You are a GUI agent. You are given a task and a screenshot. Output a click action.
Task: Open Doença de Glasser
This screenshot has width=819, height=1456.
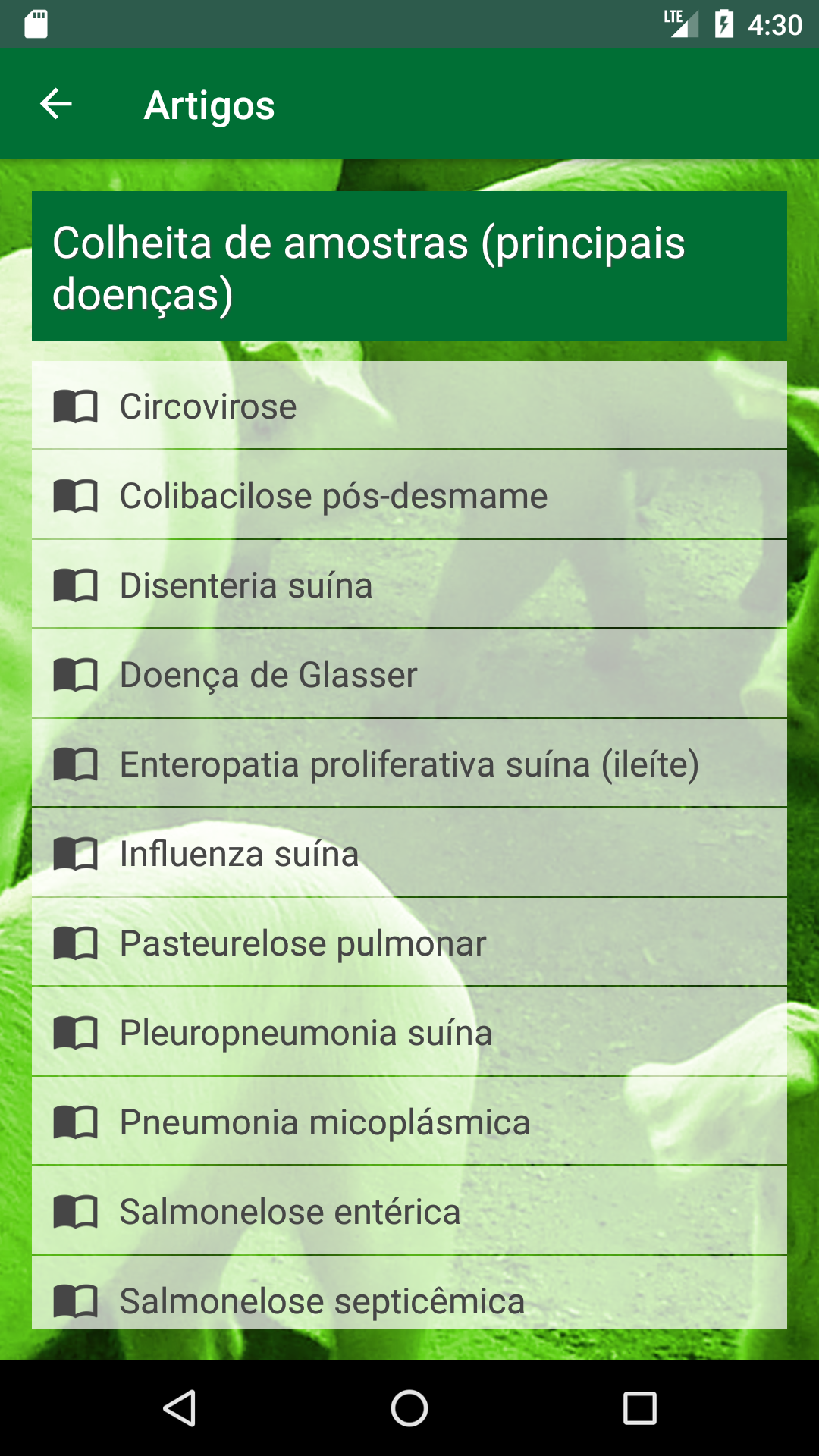(x=409, y=674)
